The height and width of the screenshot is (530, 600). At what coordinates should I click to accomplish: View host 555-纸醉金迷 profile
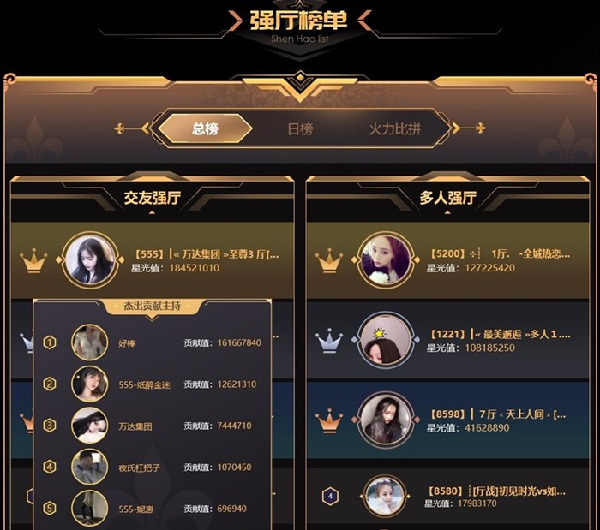[147, 384]
